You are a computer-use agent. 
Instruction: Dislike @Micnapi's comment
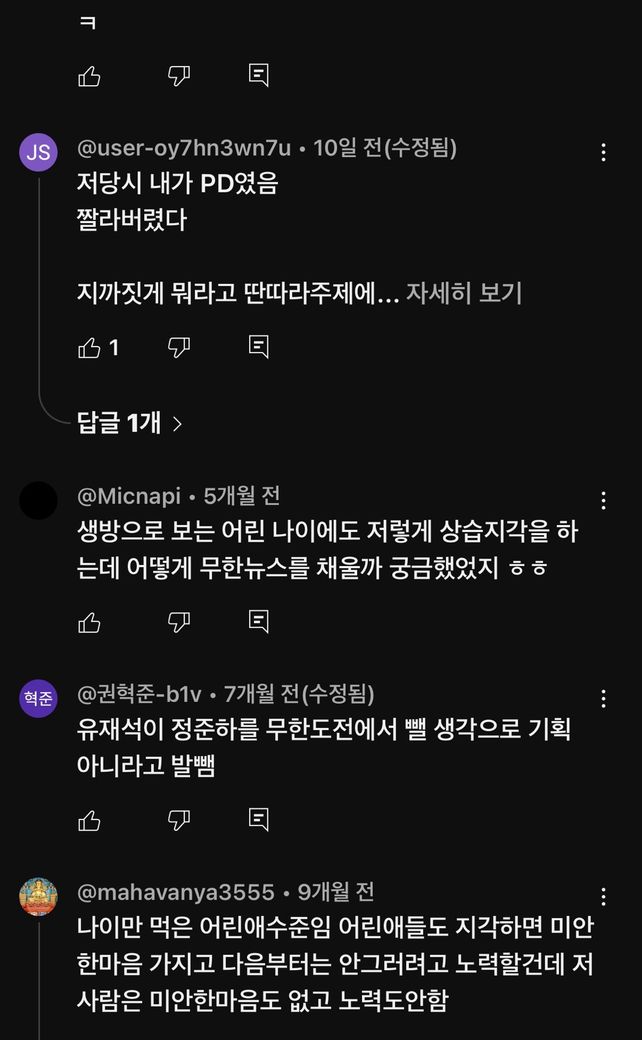[179, 623]
